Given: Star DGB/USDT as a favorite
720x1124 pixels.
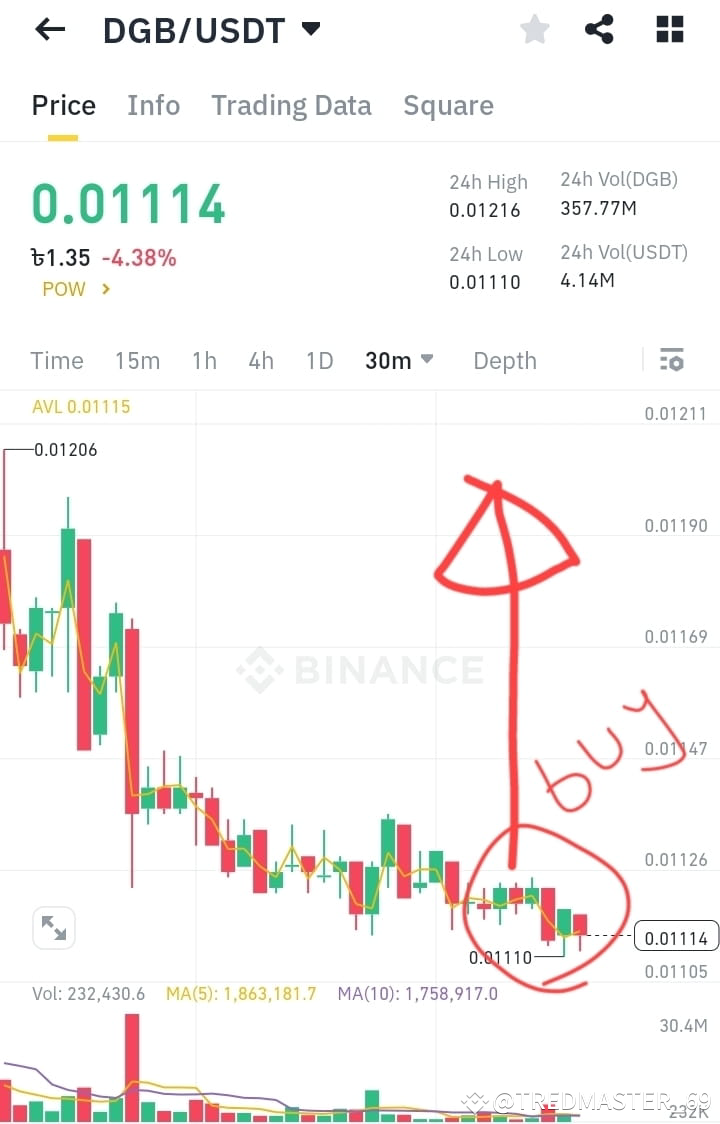Looking at the screenshot, I should pyautogui.click(x=534, y=29).
